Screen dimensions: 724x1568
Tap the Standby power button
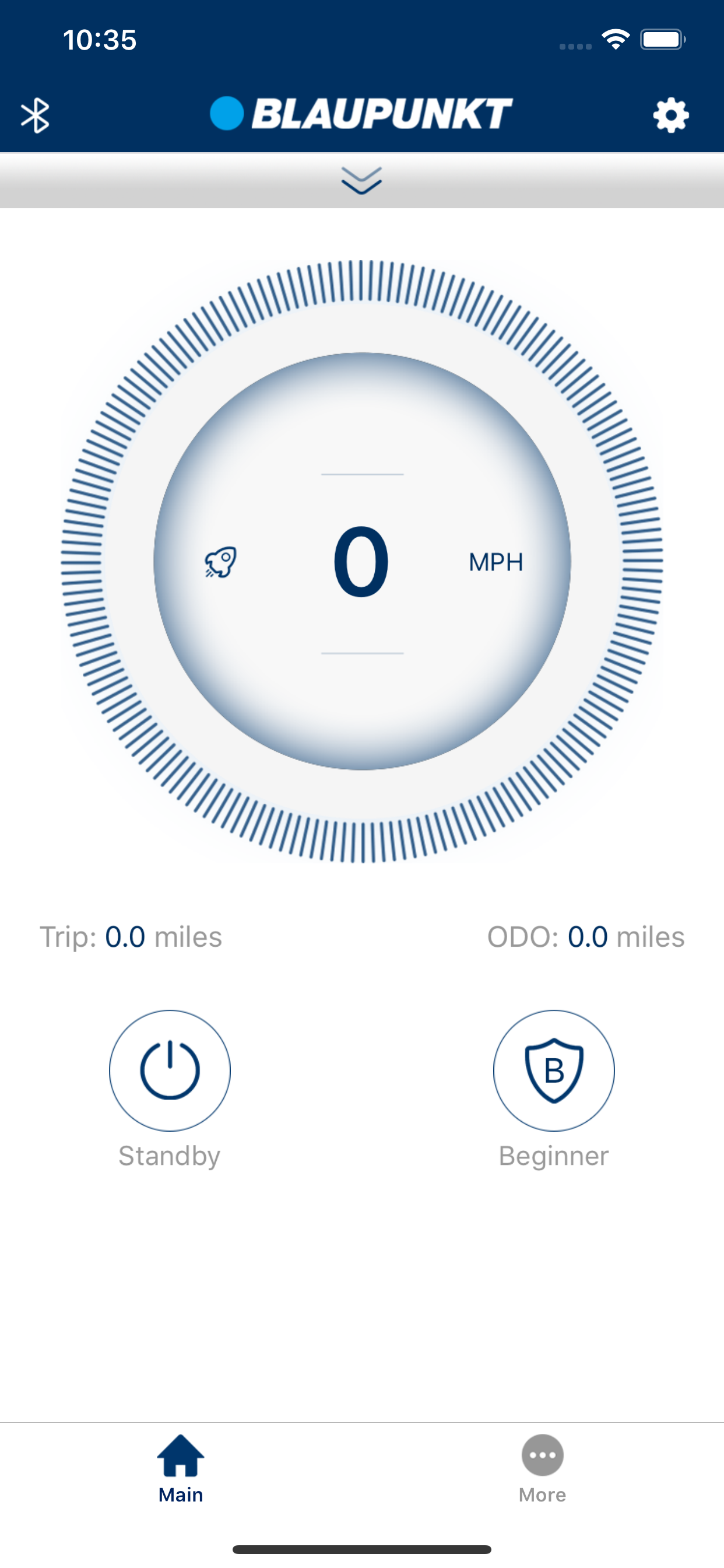click(x=170, y=1070)
